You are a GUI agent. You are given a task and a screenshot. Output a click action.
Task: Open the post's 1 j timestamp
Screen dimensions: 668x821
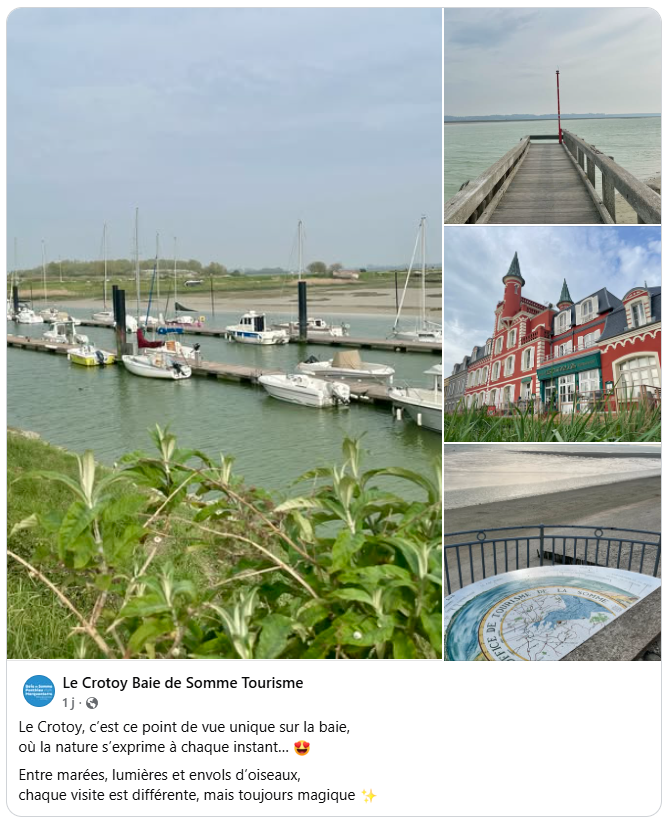point(69,703)
